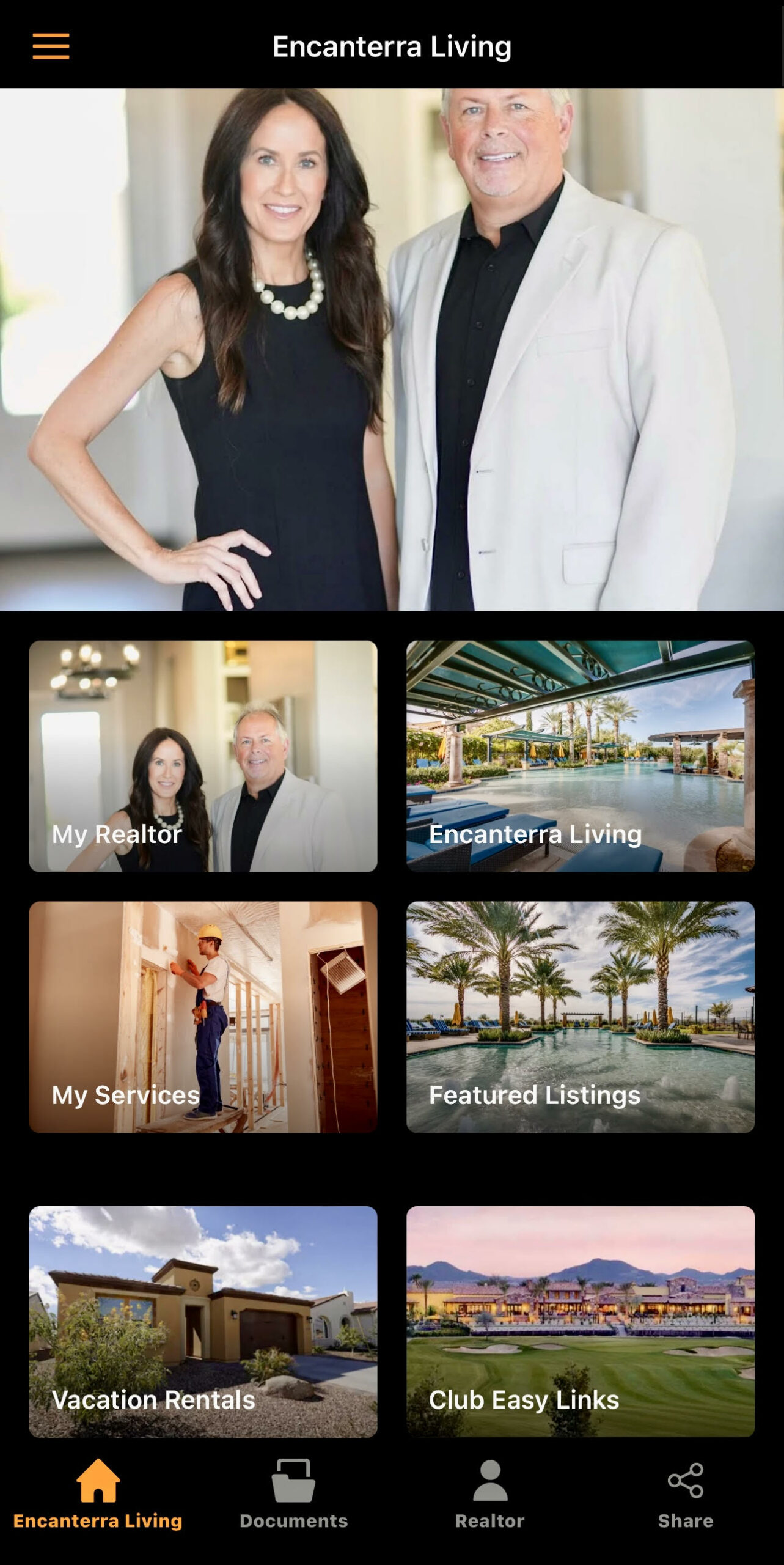
Task: Open the Club Easy Links tile
Action: tap(580, 1320)
